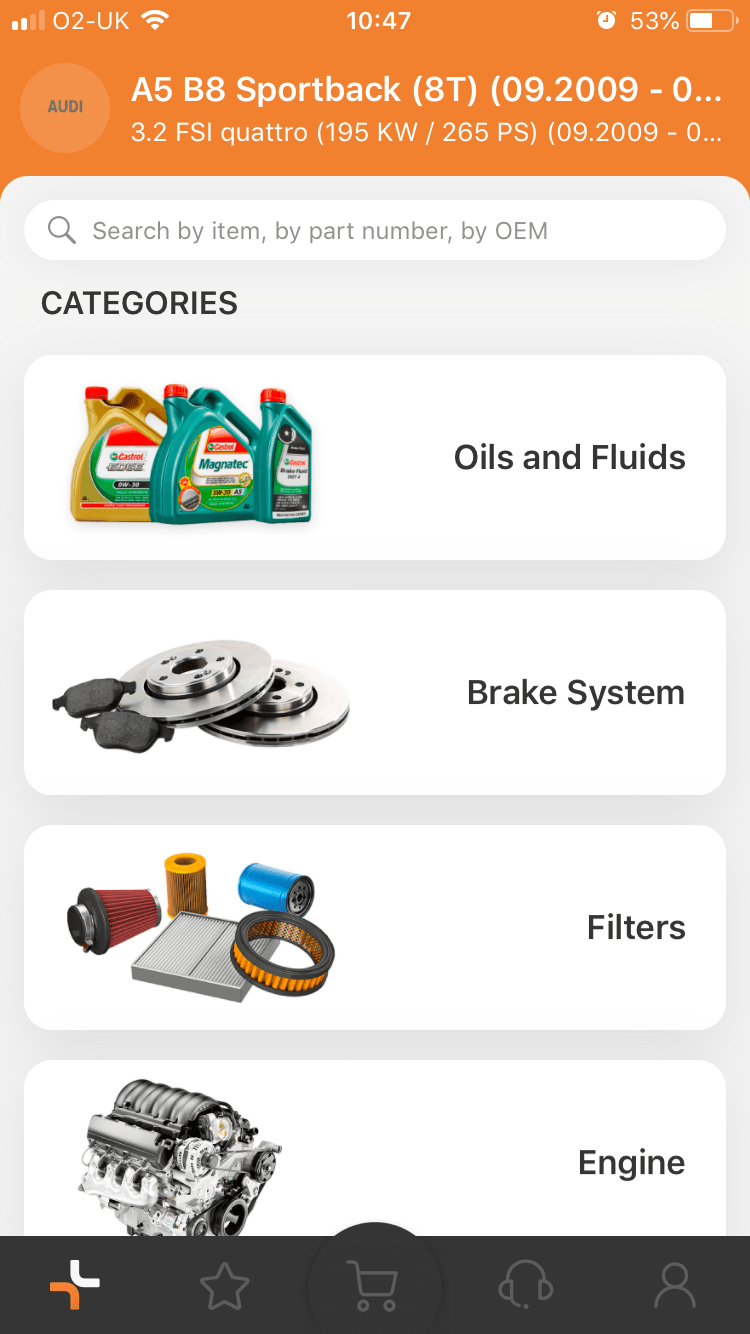Screen dimensions: 750x1334
Task: Click the search input field
Action: pyautogui.click(x=374, y=230)
